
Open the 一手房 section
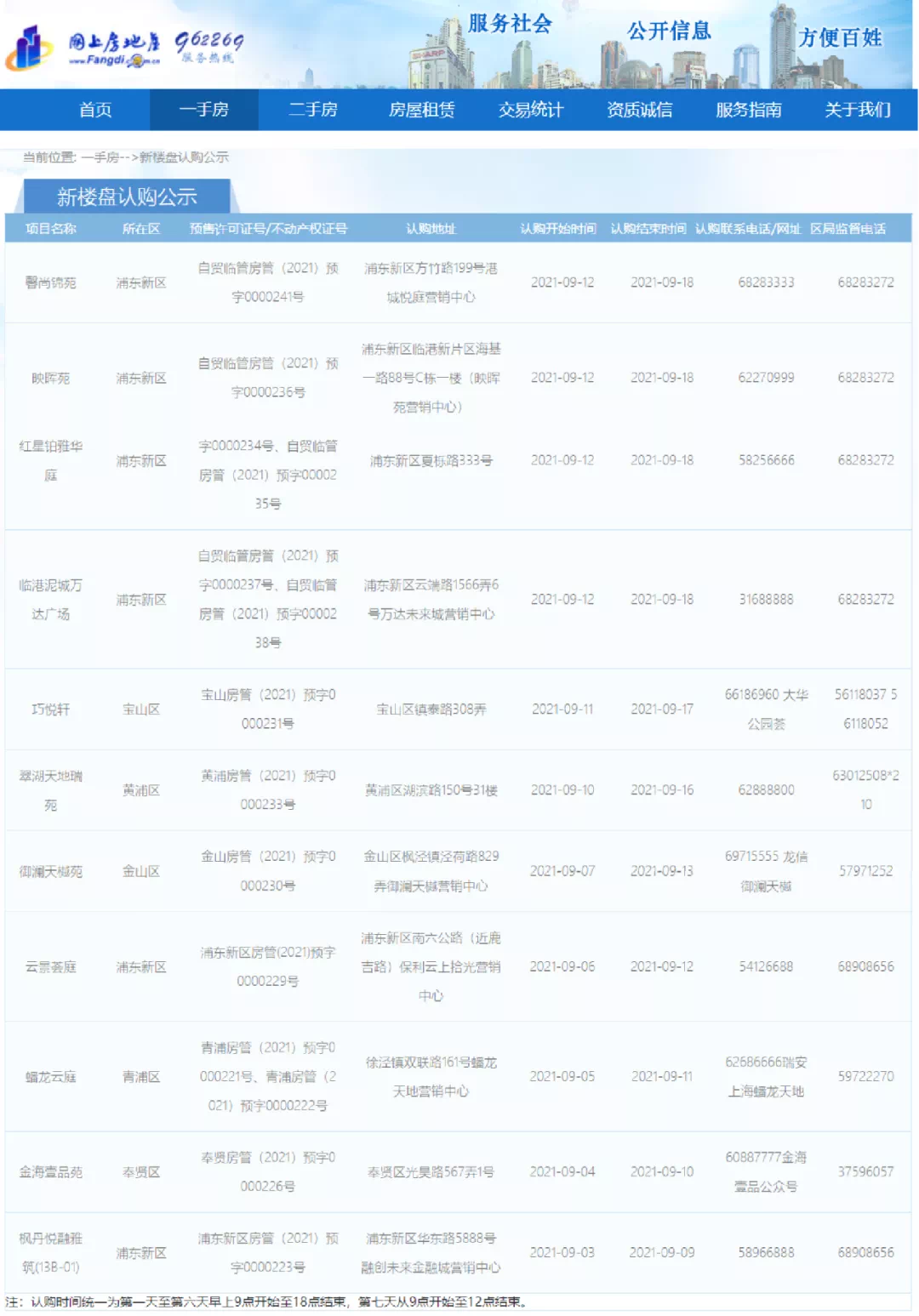point(204,110)
